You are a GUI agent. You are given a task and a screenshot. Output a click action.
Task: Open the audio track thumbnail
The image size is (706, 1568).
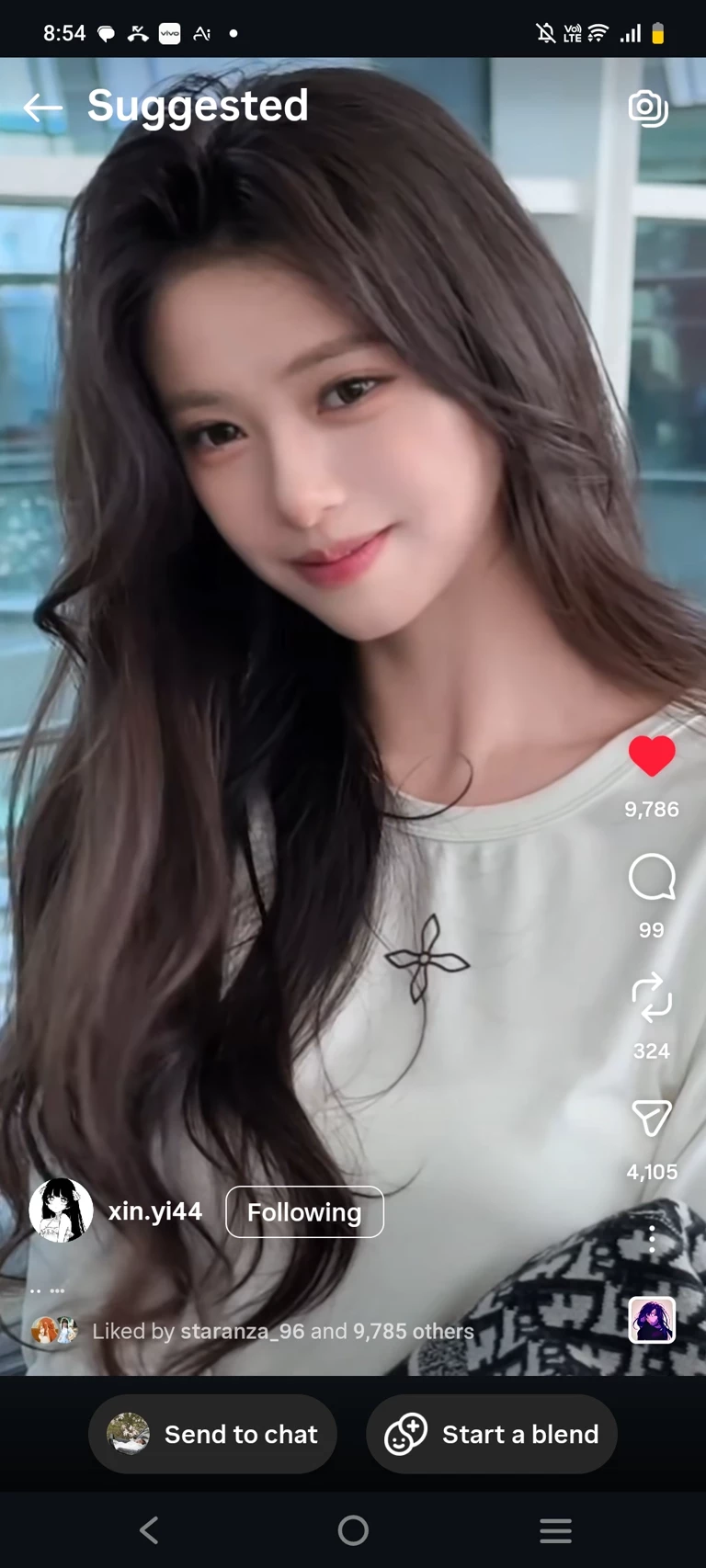click(652, 1321)
